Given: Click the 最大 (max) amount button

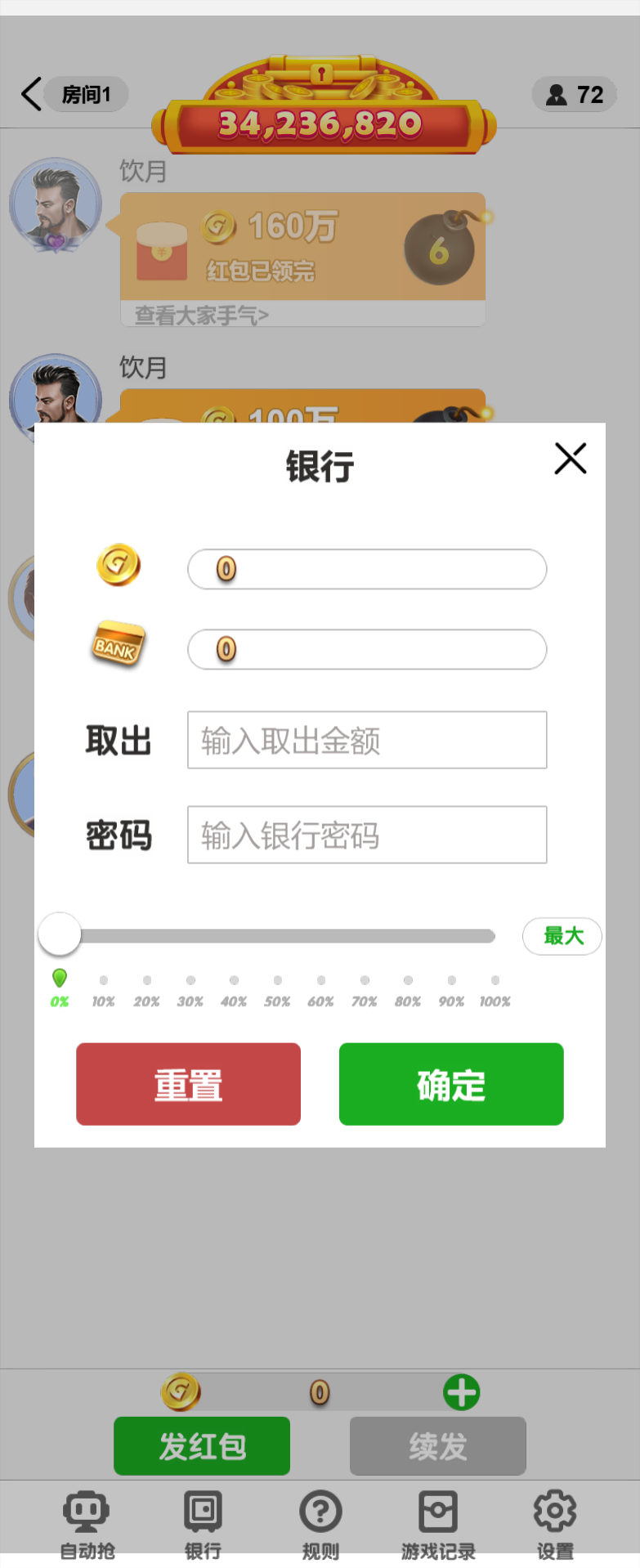Looking at the screenshot, I should pos(562,936).
